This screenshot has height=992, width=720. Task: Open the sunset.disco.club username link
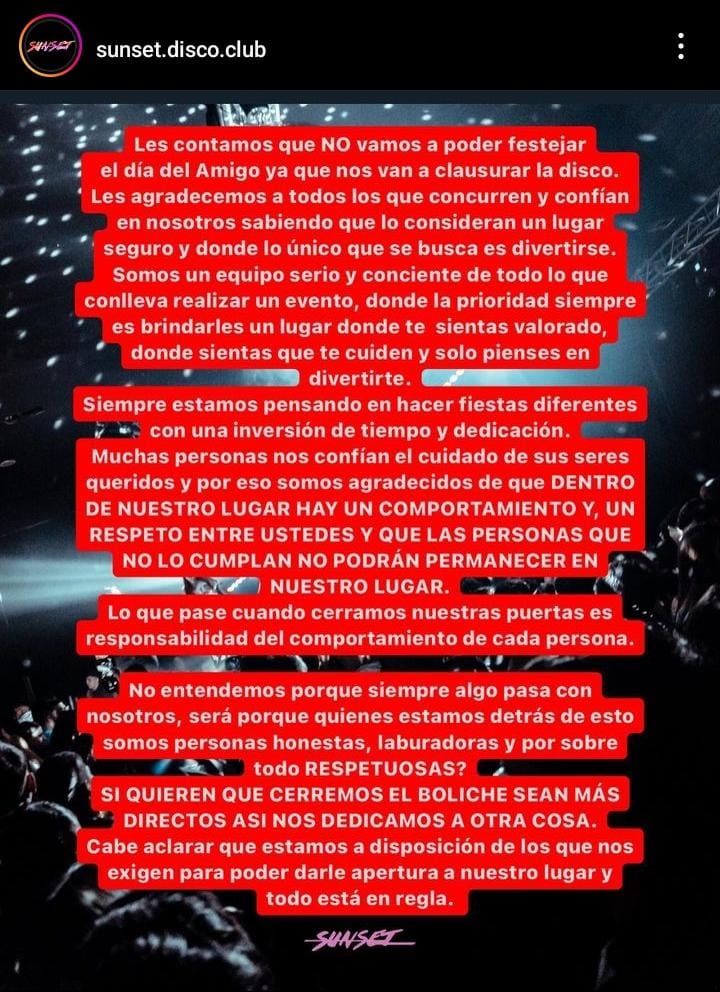(x=181, y=47)
